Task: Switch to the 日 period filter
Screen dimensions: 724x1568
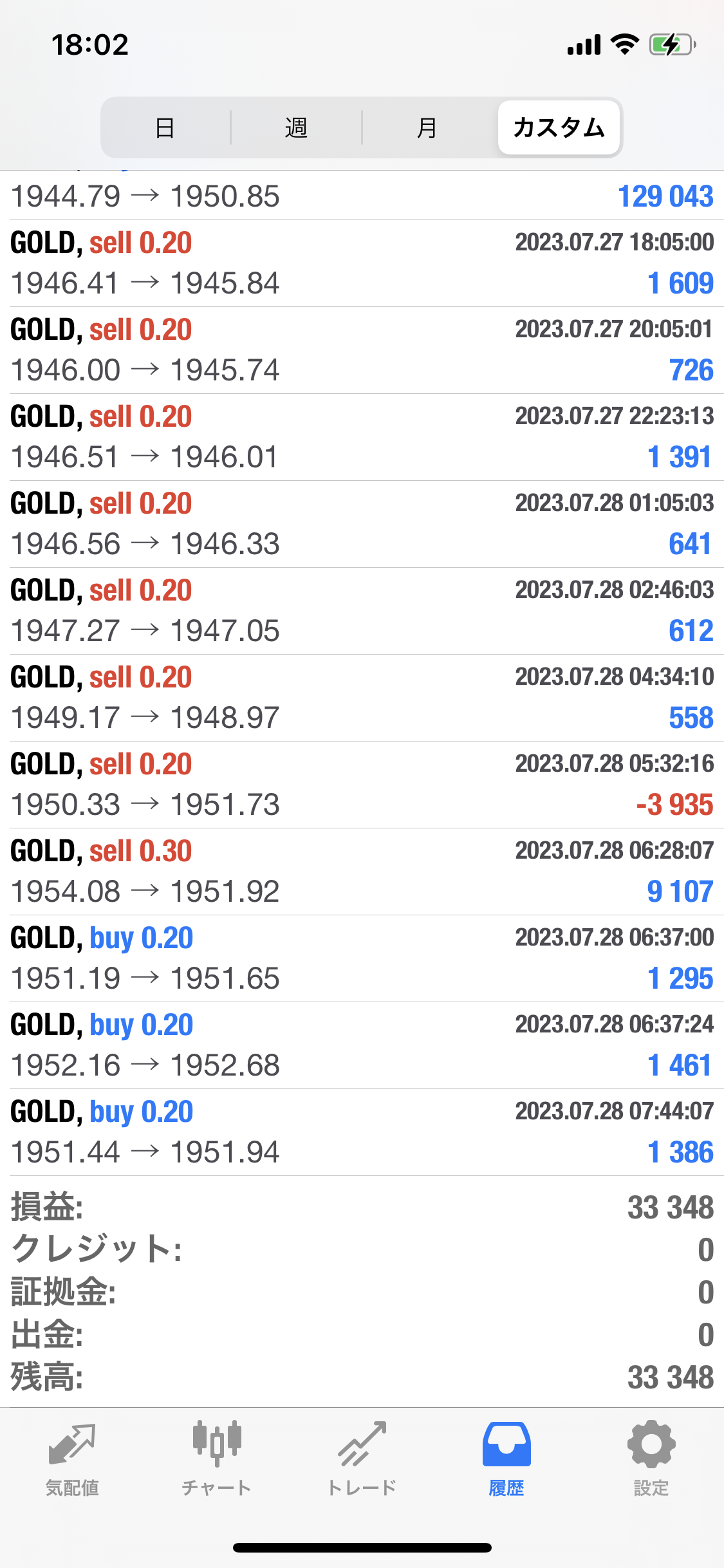Action: [x=165, y=127]
